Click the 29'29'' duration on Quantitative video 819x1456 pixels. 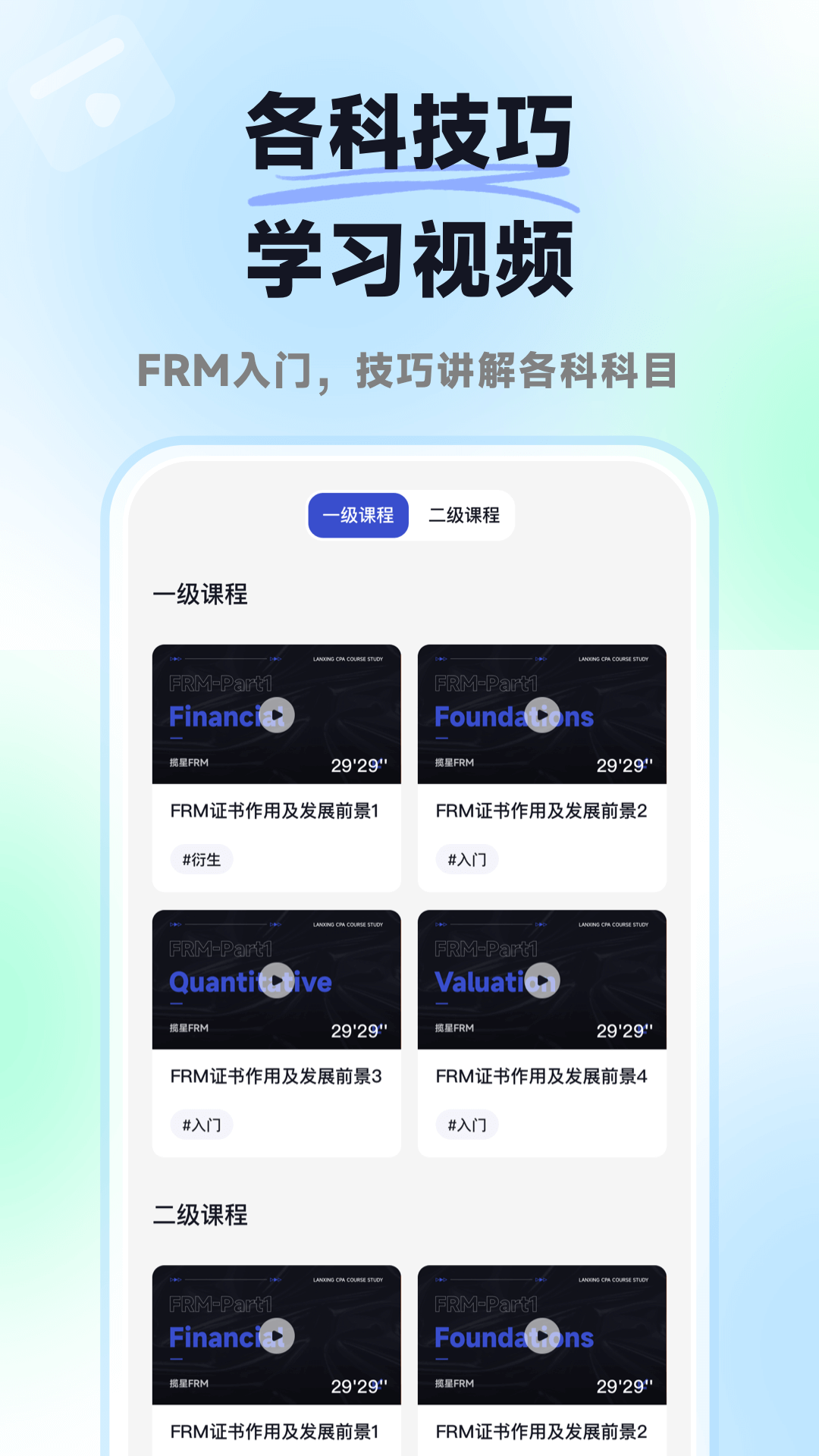pos(357,1028)
